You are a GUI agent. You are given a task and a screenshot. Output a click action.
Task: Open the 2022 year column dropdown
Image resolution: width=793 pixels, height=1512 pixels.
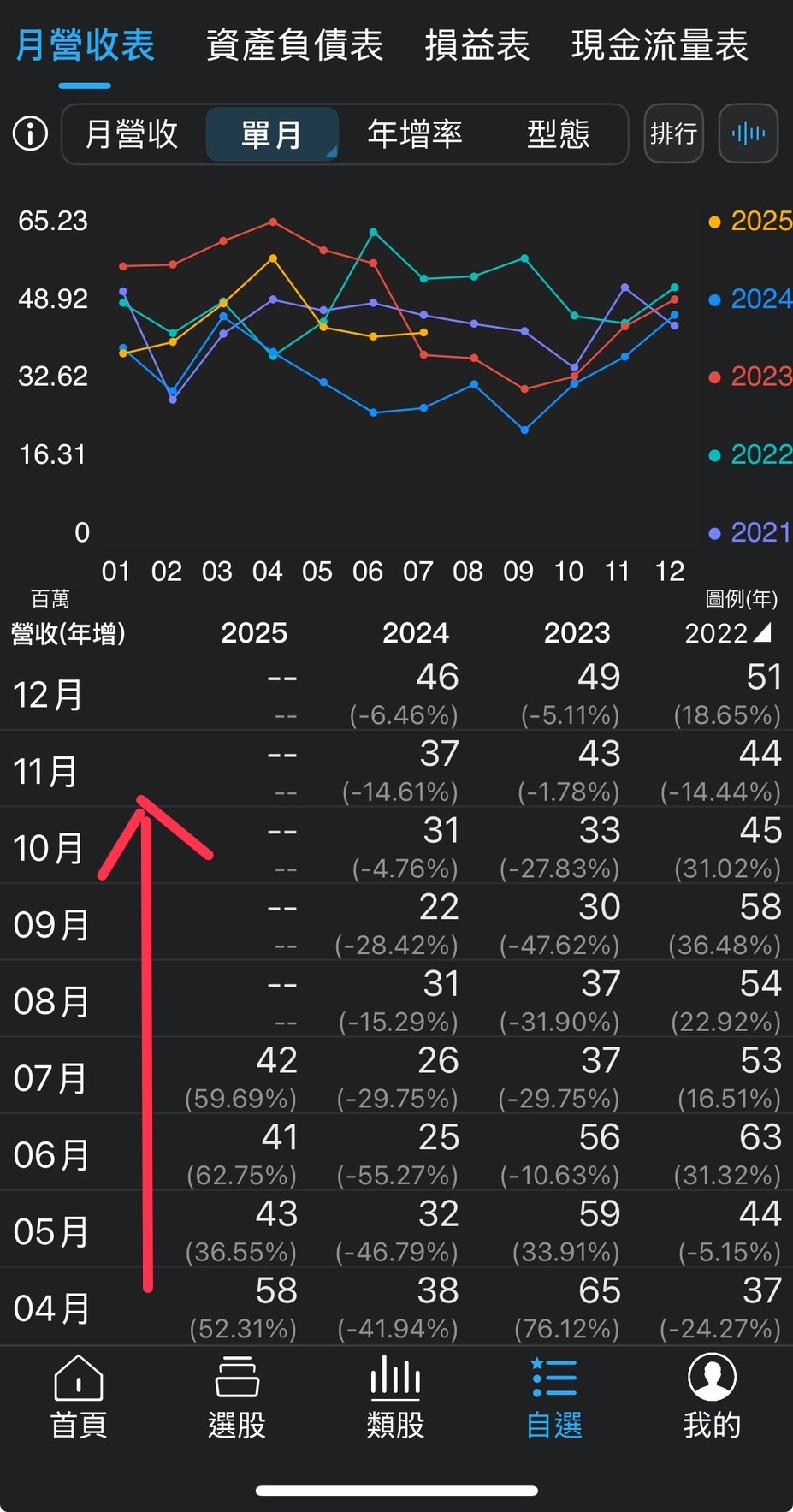tap(728, 633)
